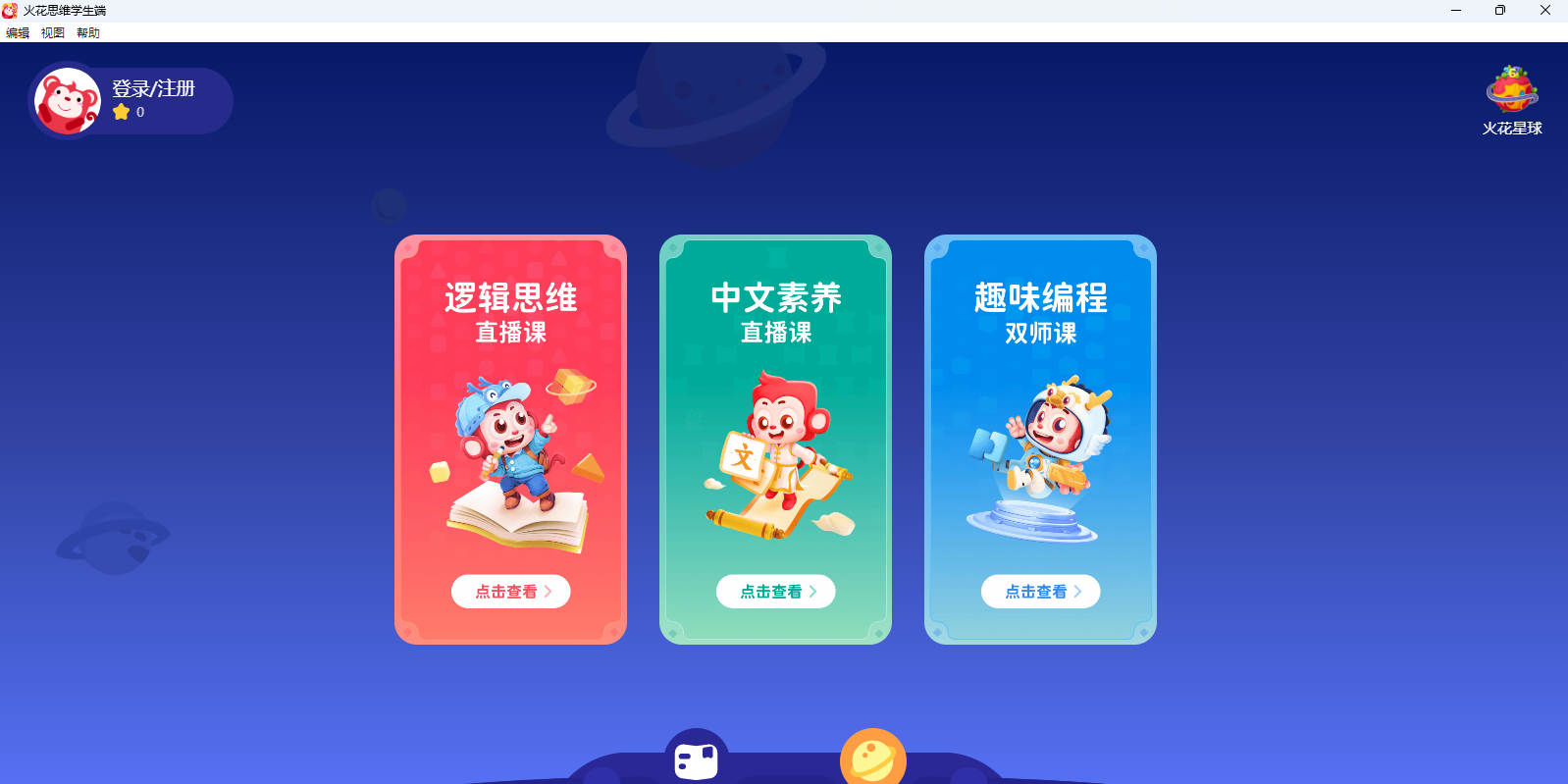
Task: Select the orange planet icon at the bottom
Action: point(872,759)
